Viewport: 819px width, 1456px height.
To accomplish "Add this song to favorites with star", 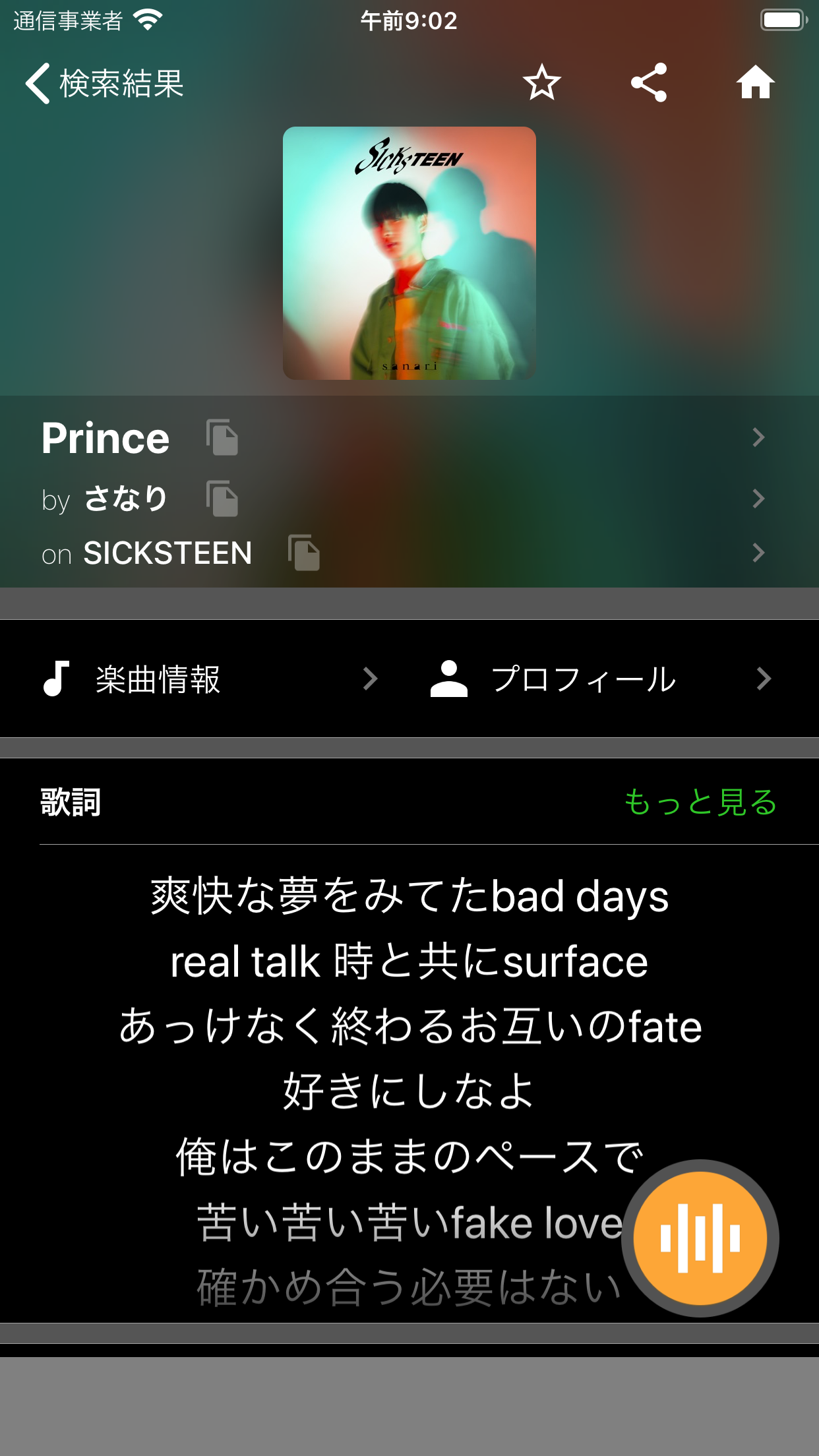I will point(541,83).
